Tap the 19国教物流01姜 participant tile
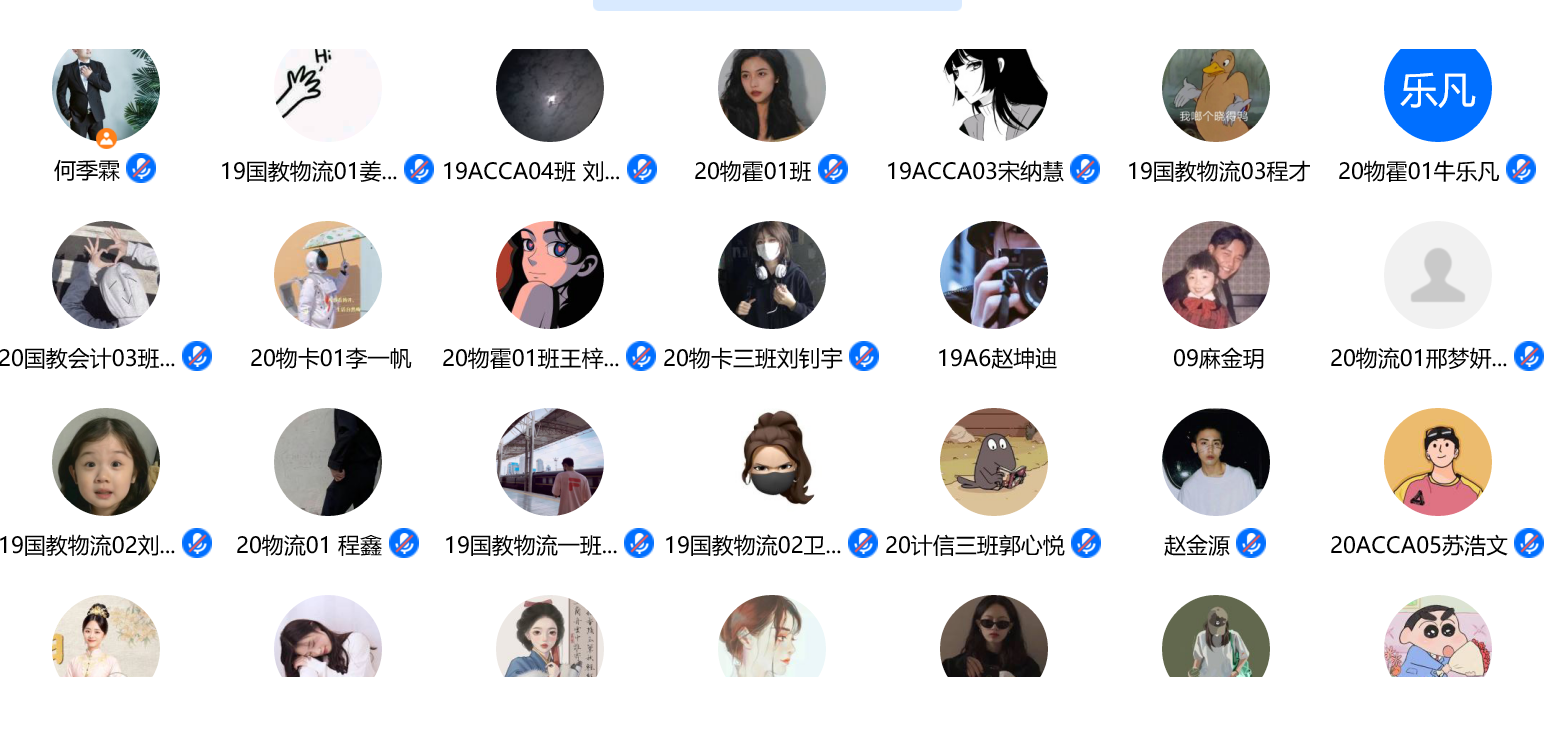This screenshot has height=753, width=1565. tap(327, 92)
